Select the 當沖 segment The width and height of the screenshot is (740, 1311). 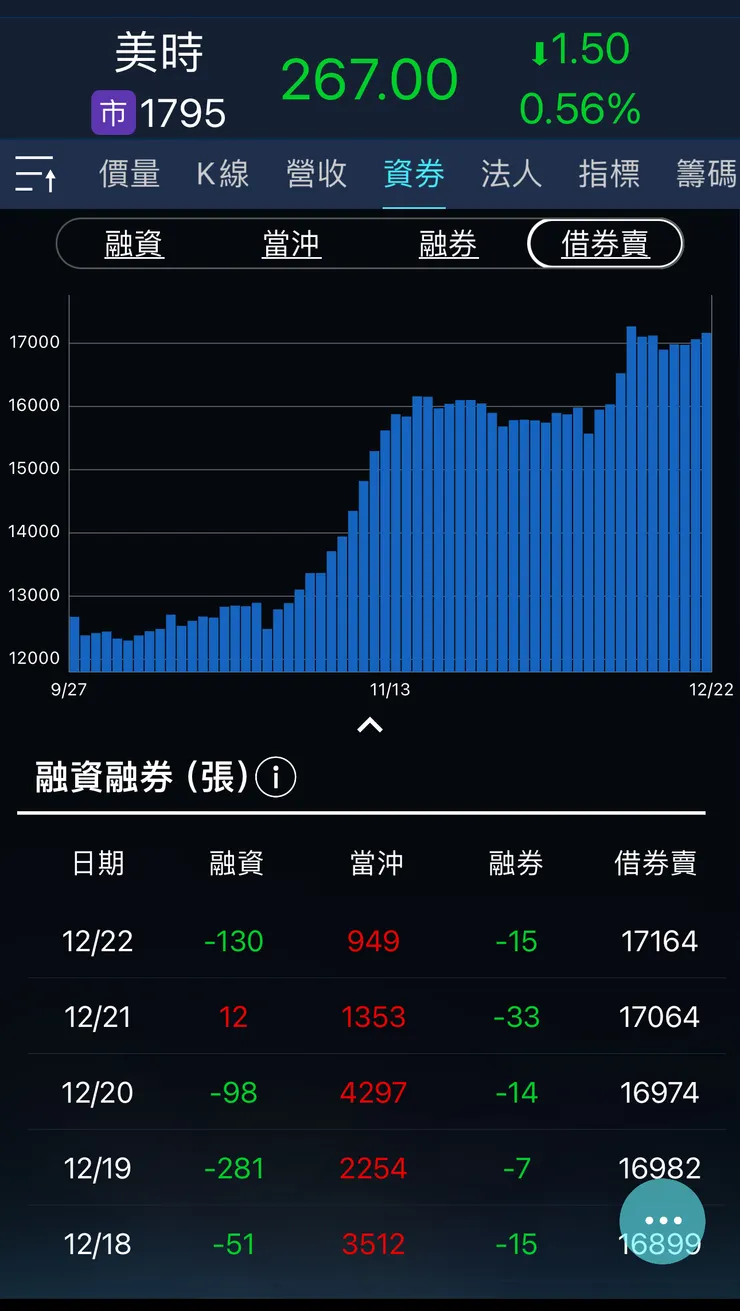pos(291,243)
